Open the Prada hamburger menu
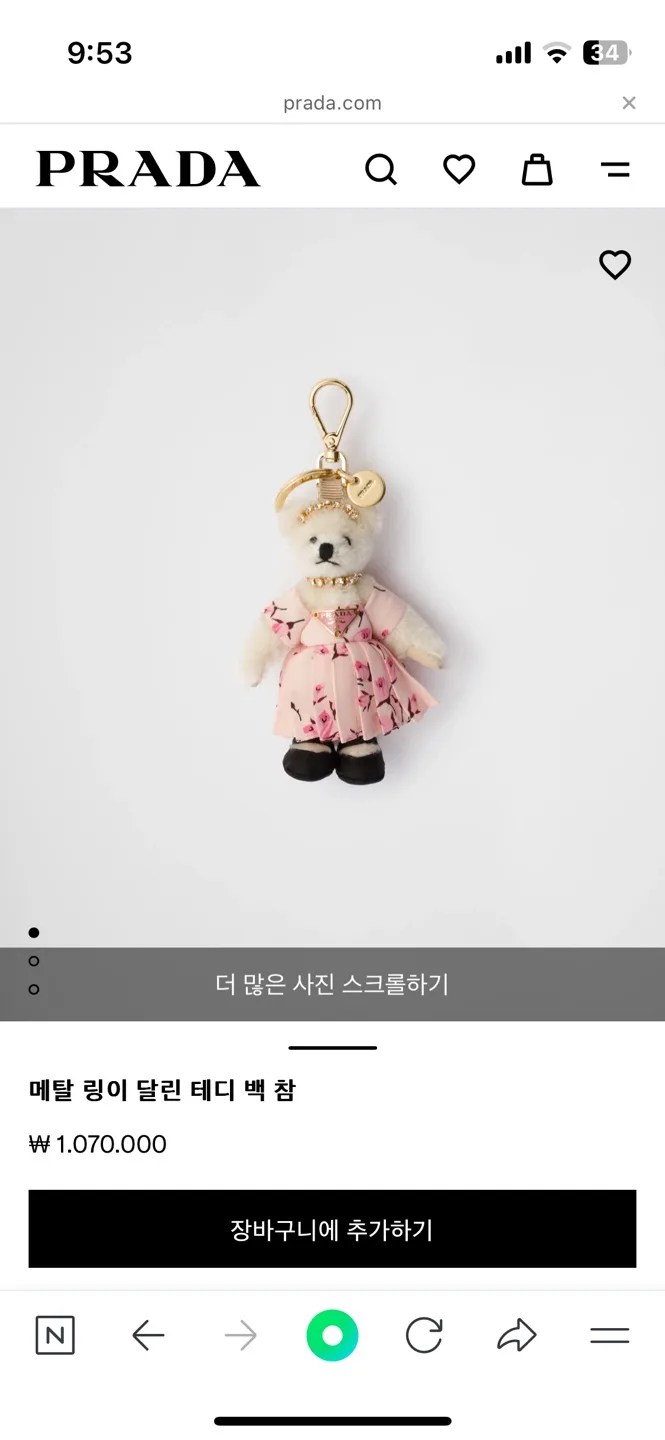This screenshot has height=1440, width=665. click(615, 170)
